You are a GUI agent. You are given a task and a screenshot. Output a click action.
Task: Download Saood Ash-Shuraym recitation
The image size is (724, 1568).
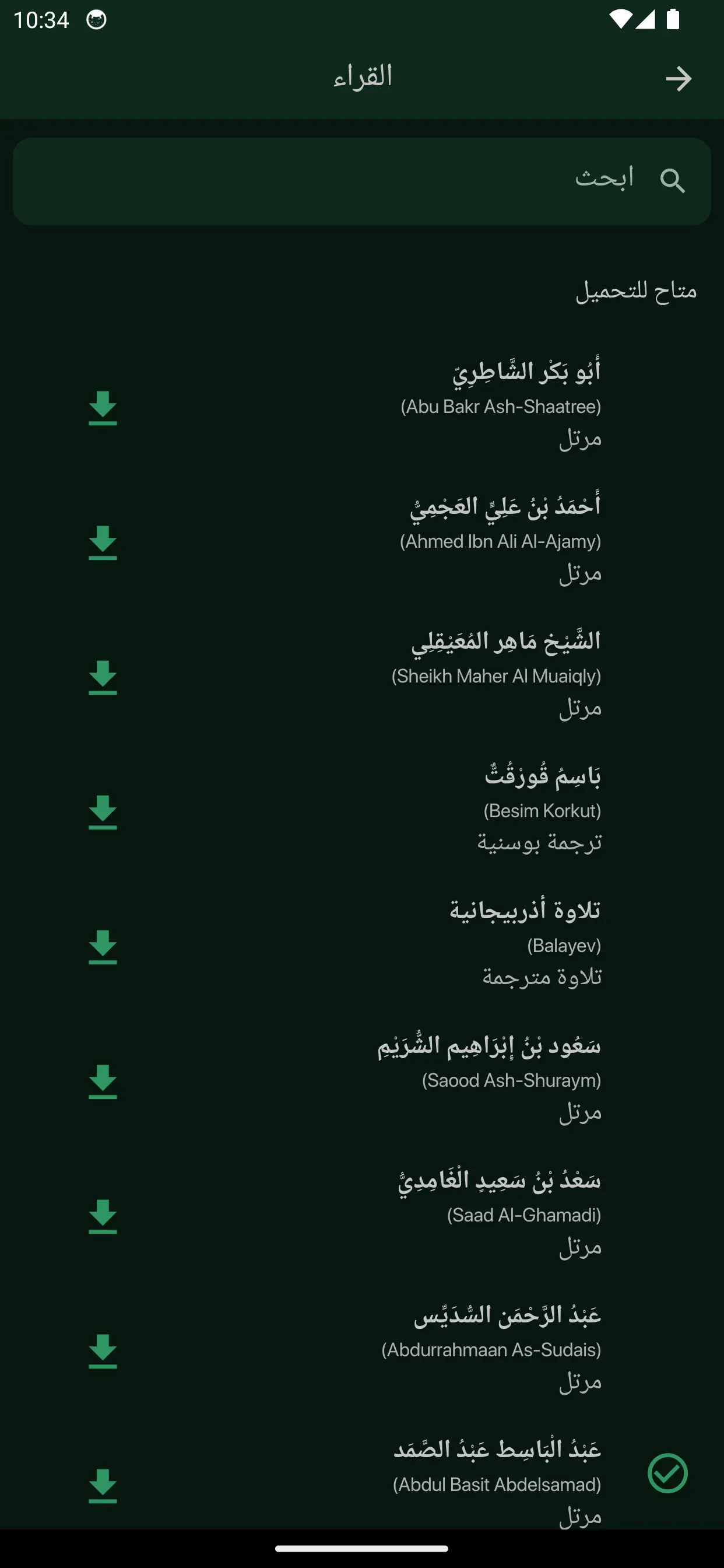pyautogui.click(x=102, y=1081)
